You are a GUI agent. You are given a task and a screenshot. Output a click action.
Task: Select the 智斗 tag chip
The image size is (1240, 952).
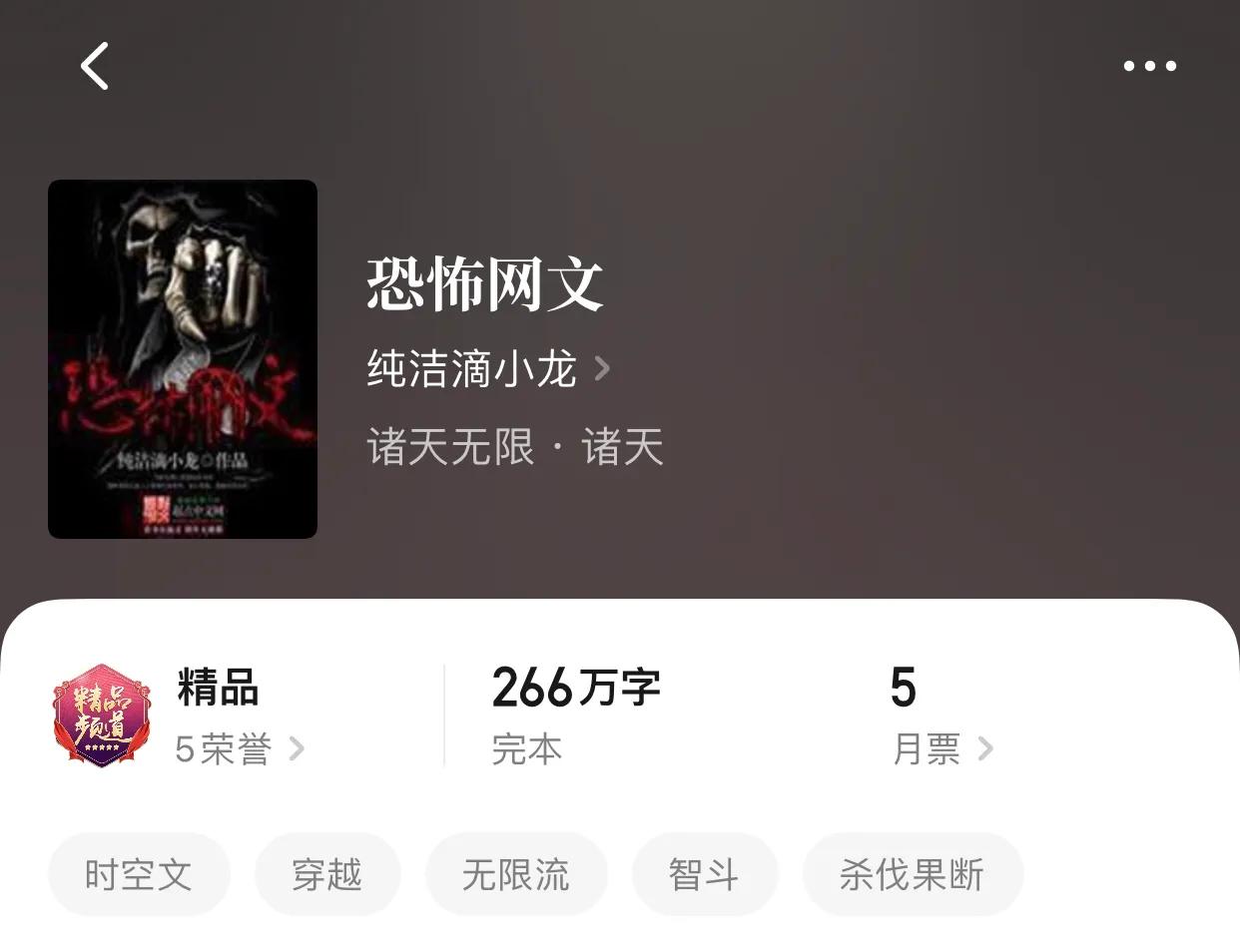coord(704,874)
